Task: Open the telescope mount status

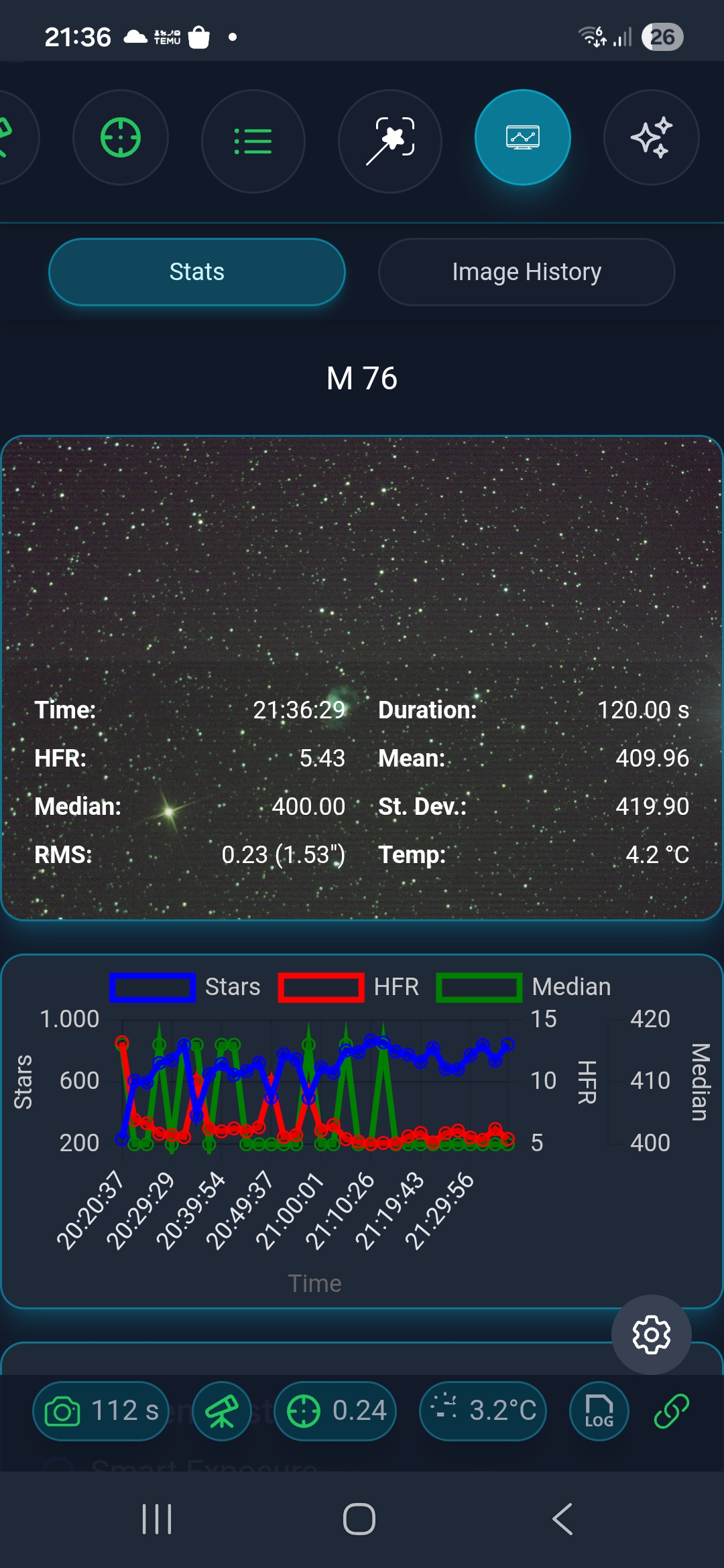Action: coord(222,1411)
